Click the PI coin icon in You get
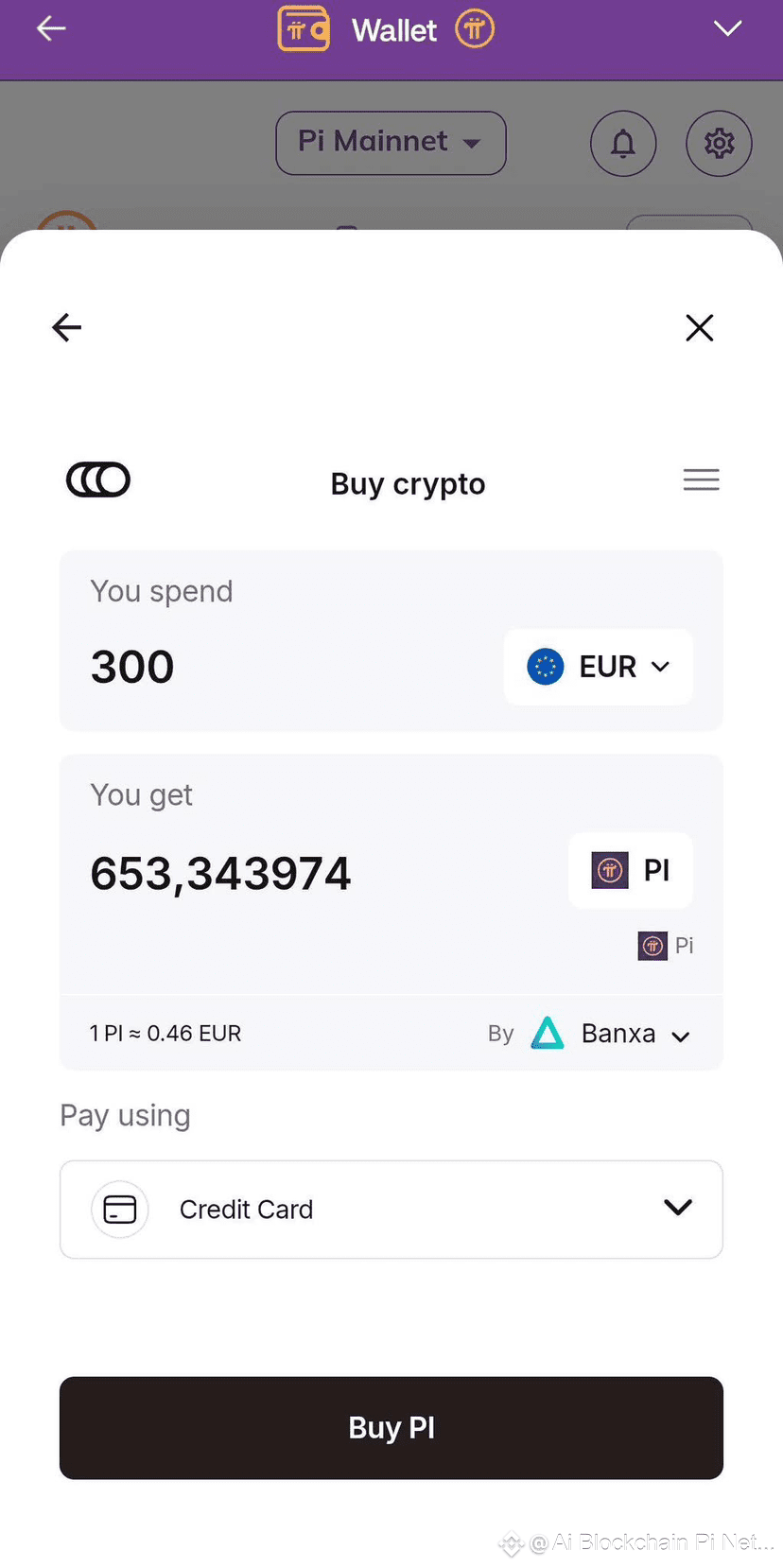Viewport: 783px width, 1568px height. pyautogui.click(x=609, y=870)
